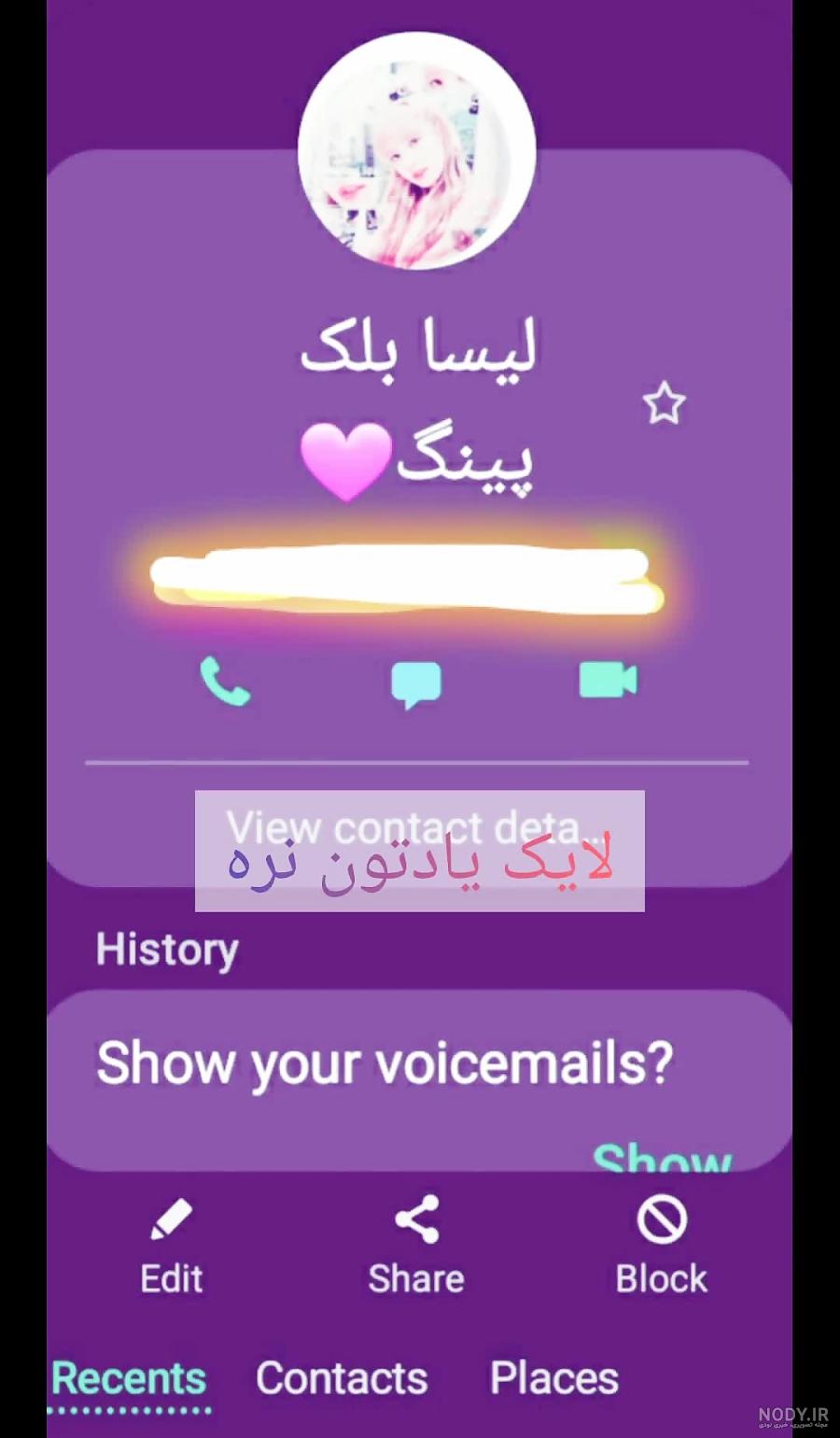Viewport: 840px width, 1438px height.
Task: Open the contact's profile photo
Action: coord(417,152)
